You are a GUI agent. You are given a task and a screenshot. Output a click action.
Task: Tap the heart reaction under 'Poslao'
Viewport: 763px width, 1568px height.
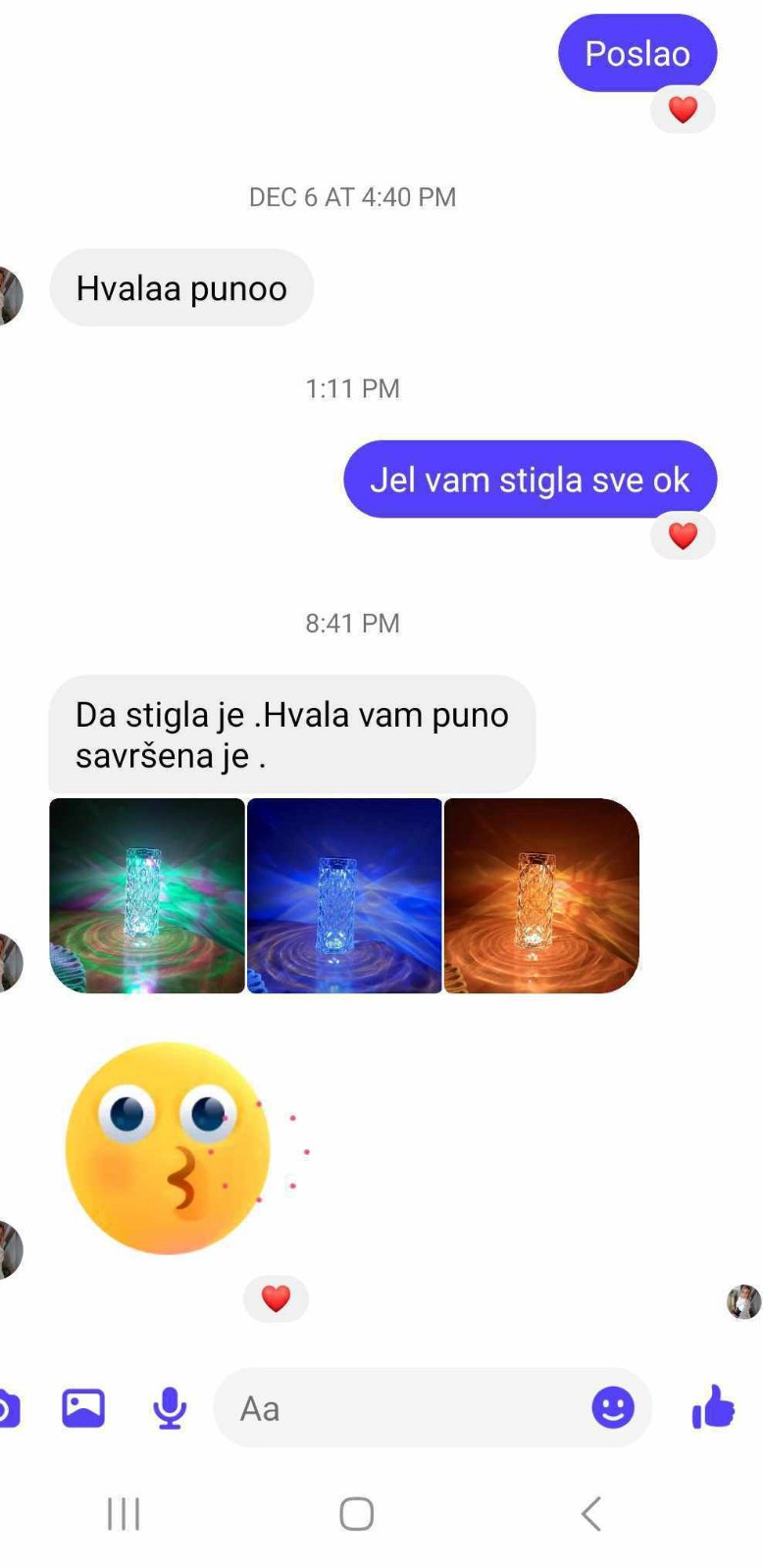point(682,110)
